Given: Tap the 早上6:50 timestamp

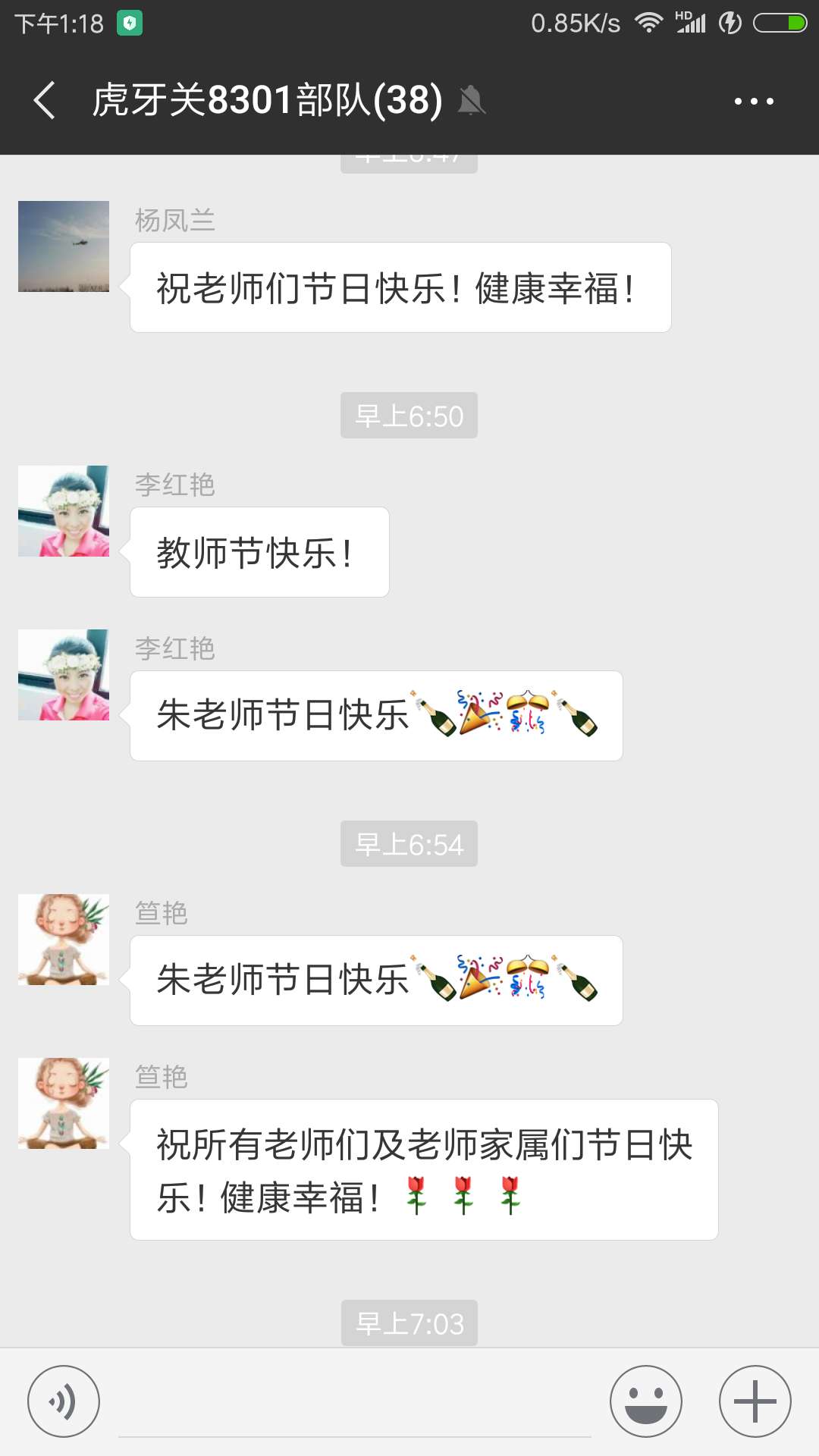Looking at the screenshot, I should click(409, 415).
